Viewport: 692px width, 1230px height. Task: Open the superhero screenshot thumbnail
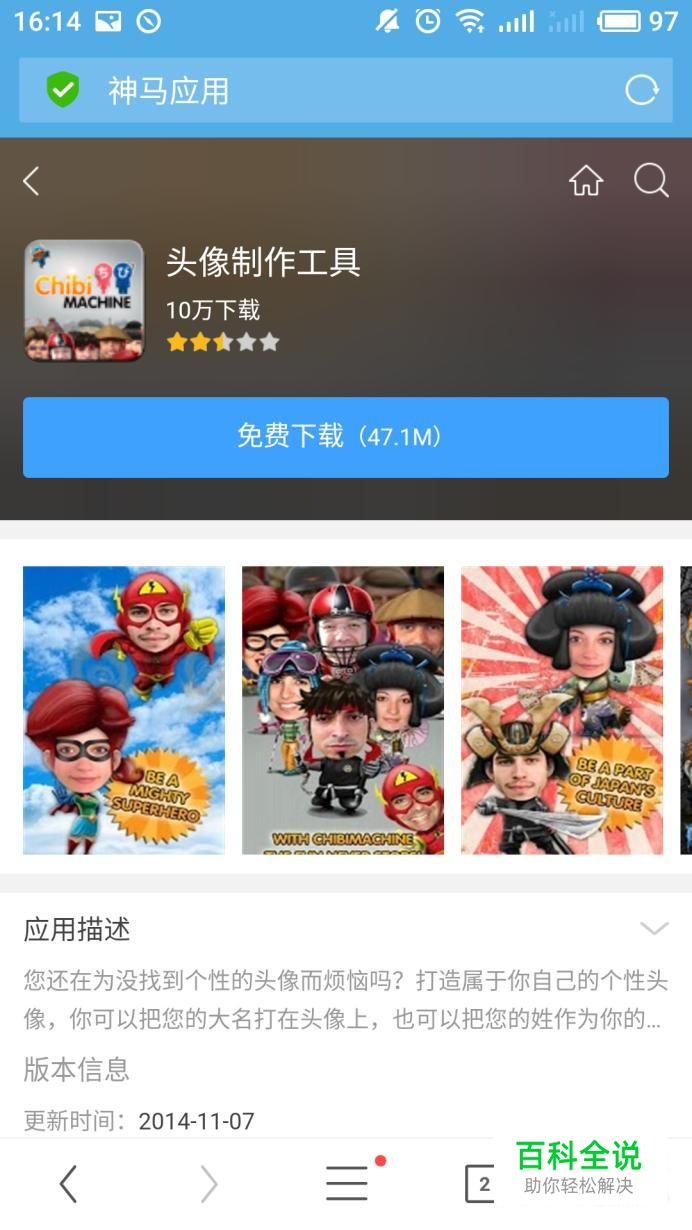(x=124, y=710)
